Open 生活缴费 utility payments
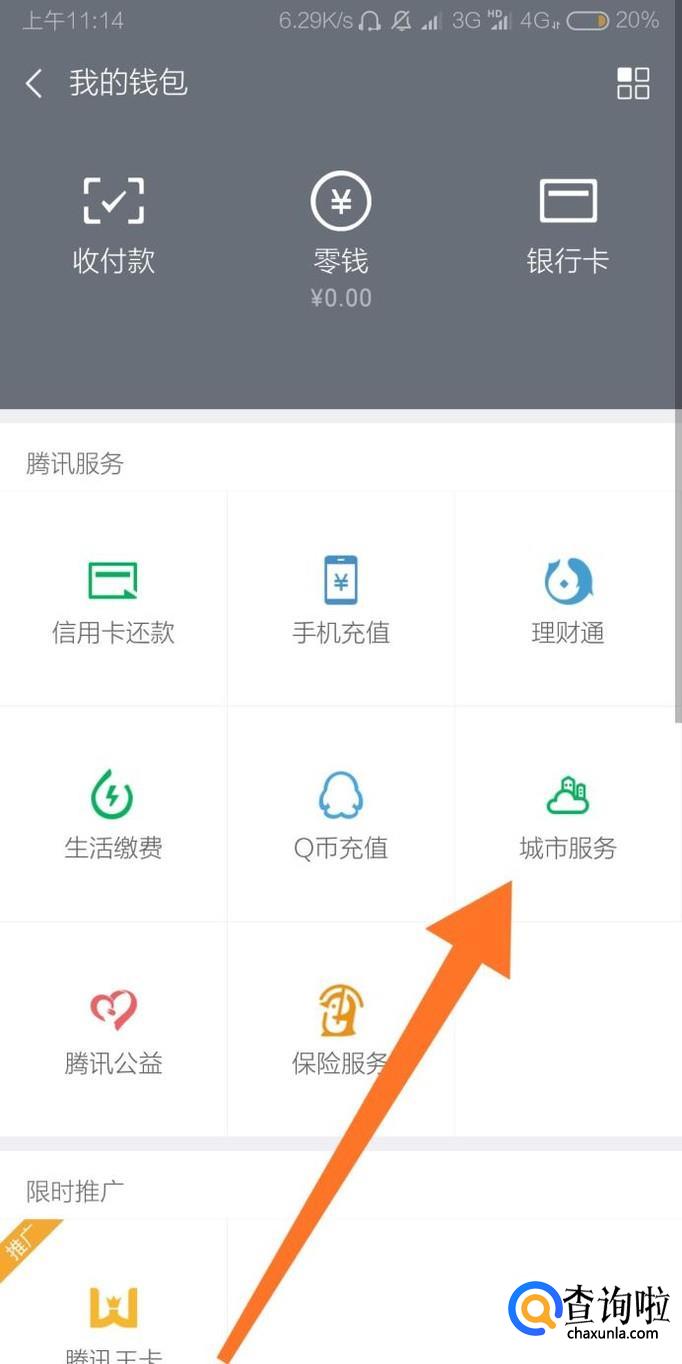The height and width of the screenshot is (1364, 682). [113, 815]
